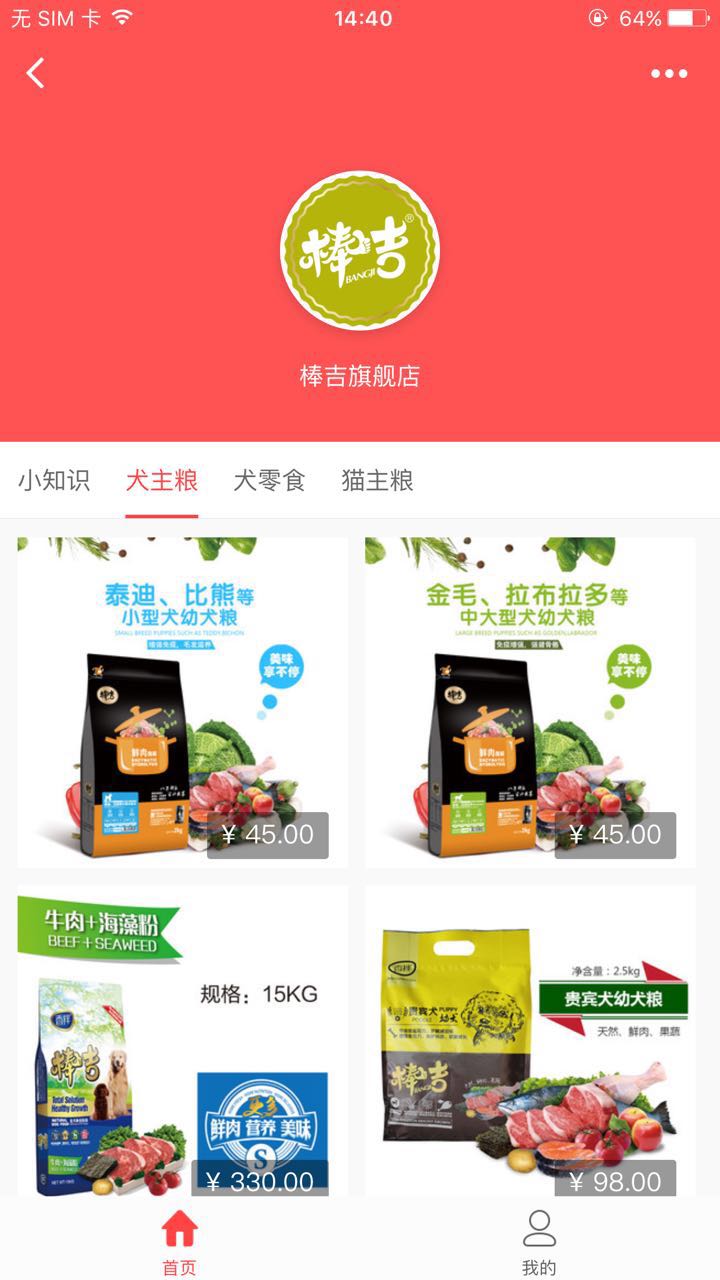Switch to the 犬零食 tab
The image size is (720, 1280).
[x=269, y=481]
